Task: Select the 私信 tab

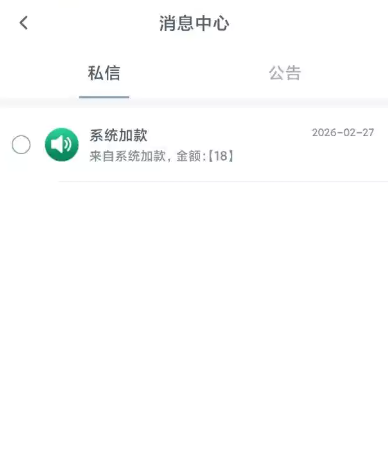Action: coord(104,73)
